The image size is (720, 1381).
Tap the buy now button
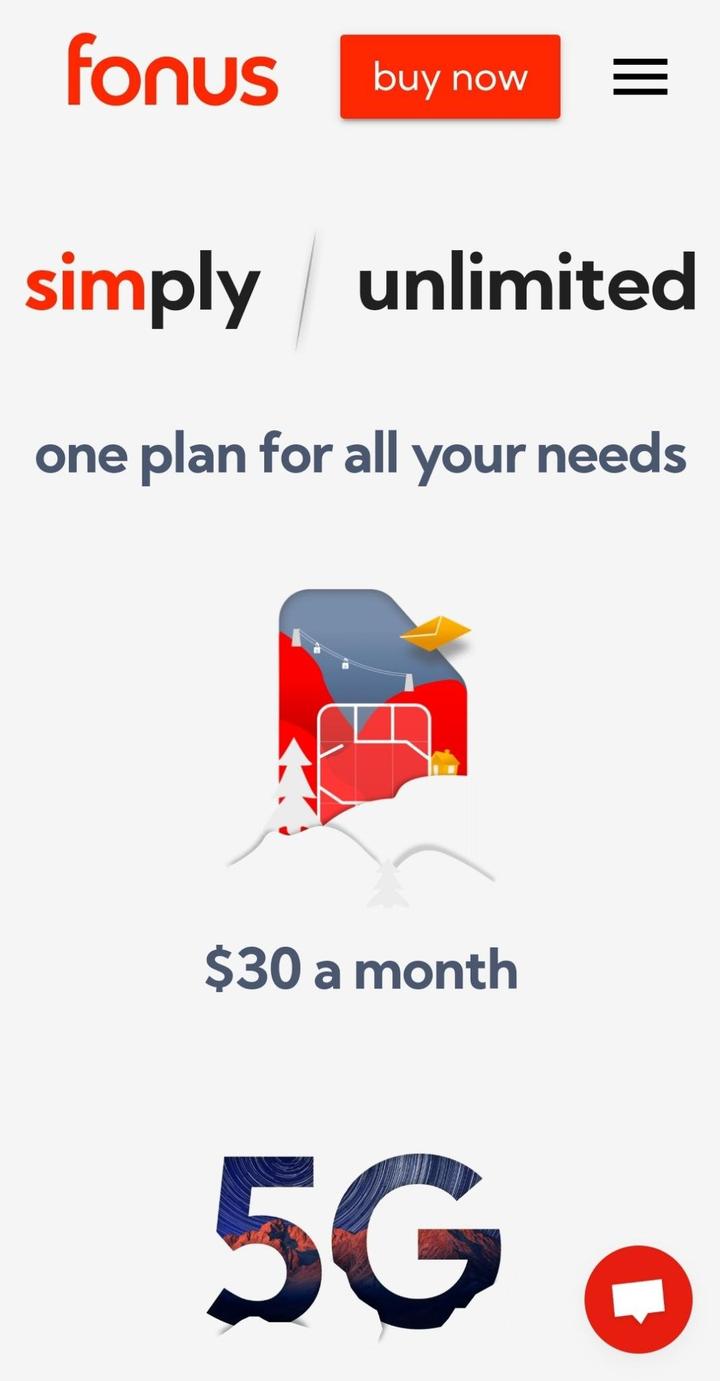click(450, 77)
